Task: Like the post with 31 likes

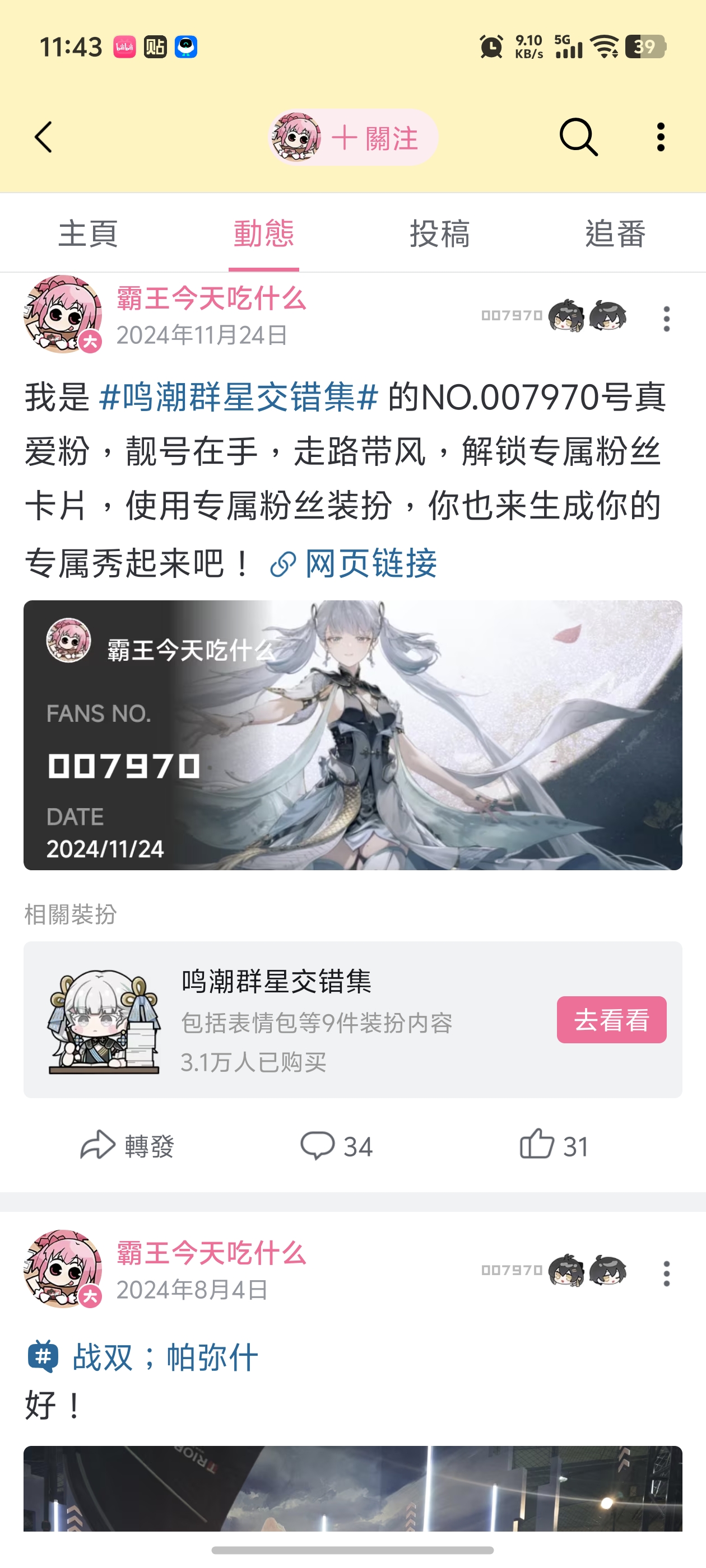Action: click(554, 1146)
